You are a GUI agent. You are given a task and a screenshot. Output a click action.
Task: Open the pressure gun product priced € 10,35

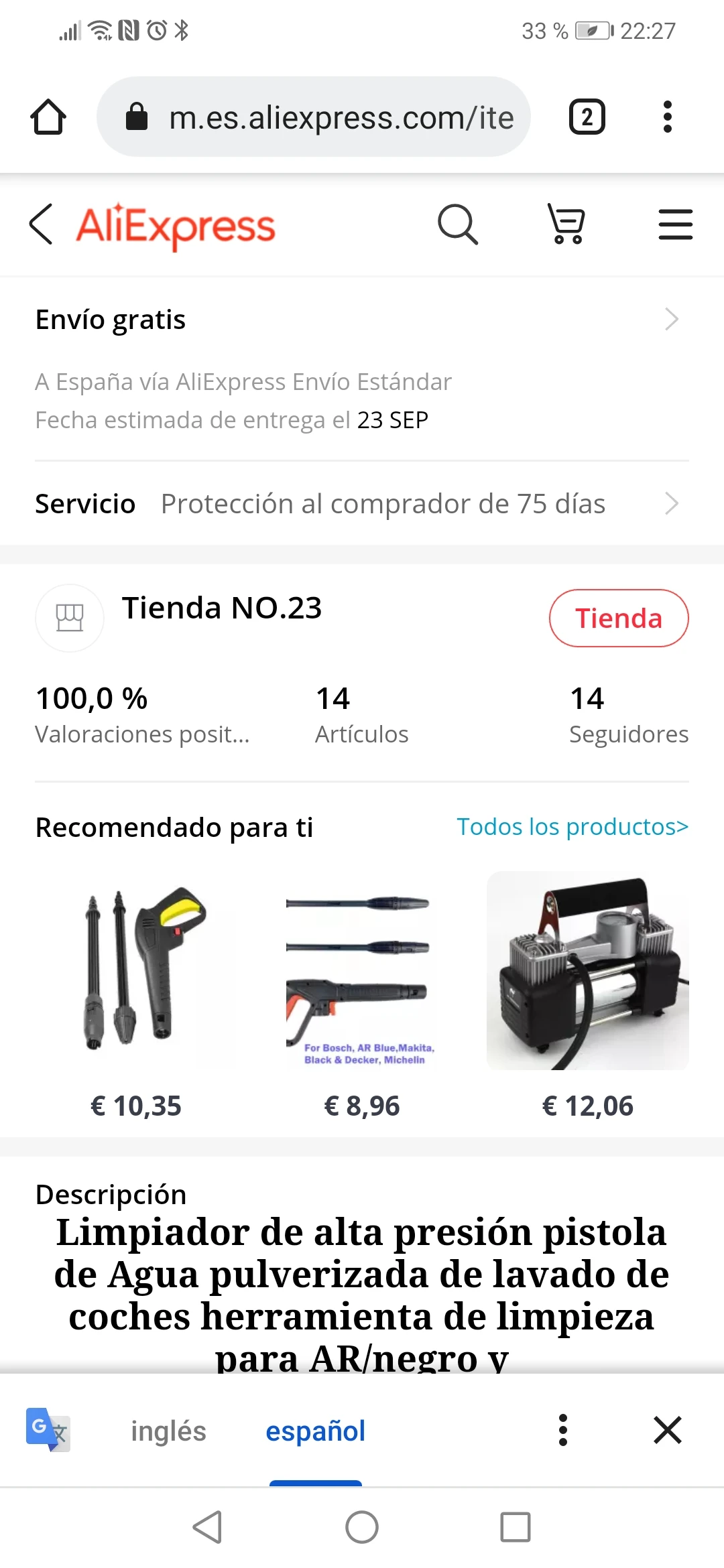(136, 972)
